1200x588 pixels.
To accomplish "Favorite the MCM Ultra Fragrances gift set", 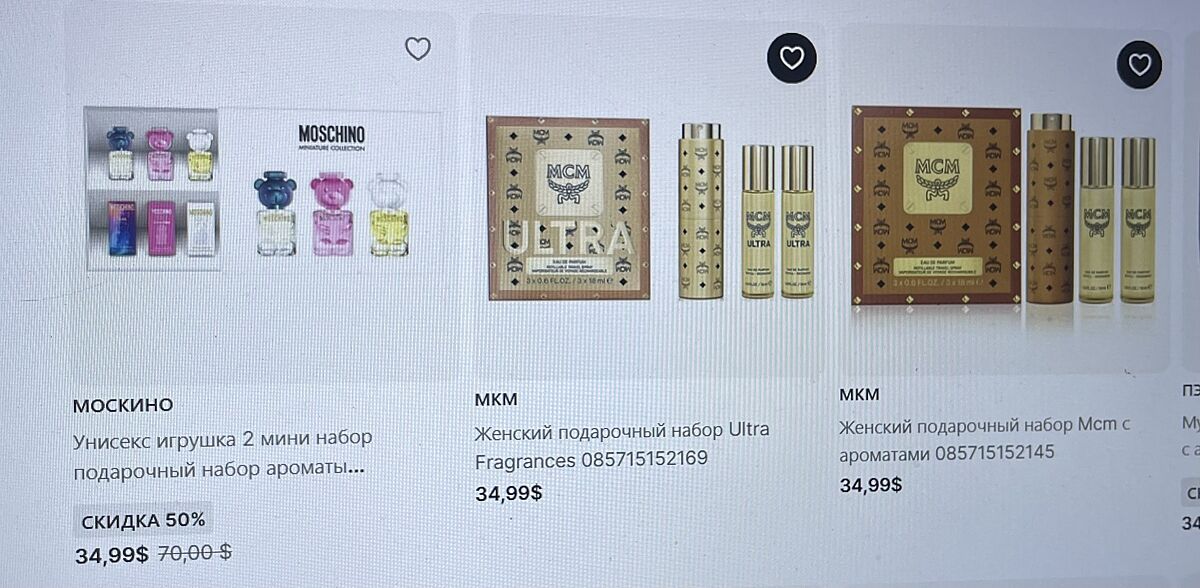I will 791,58.
